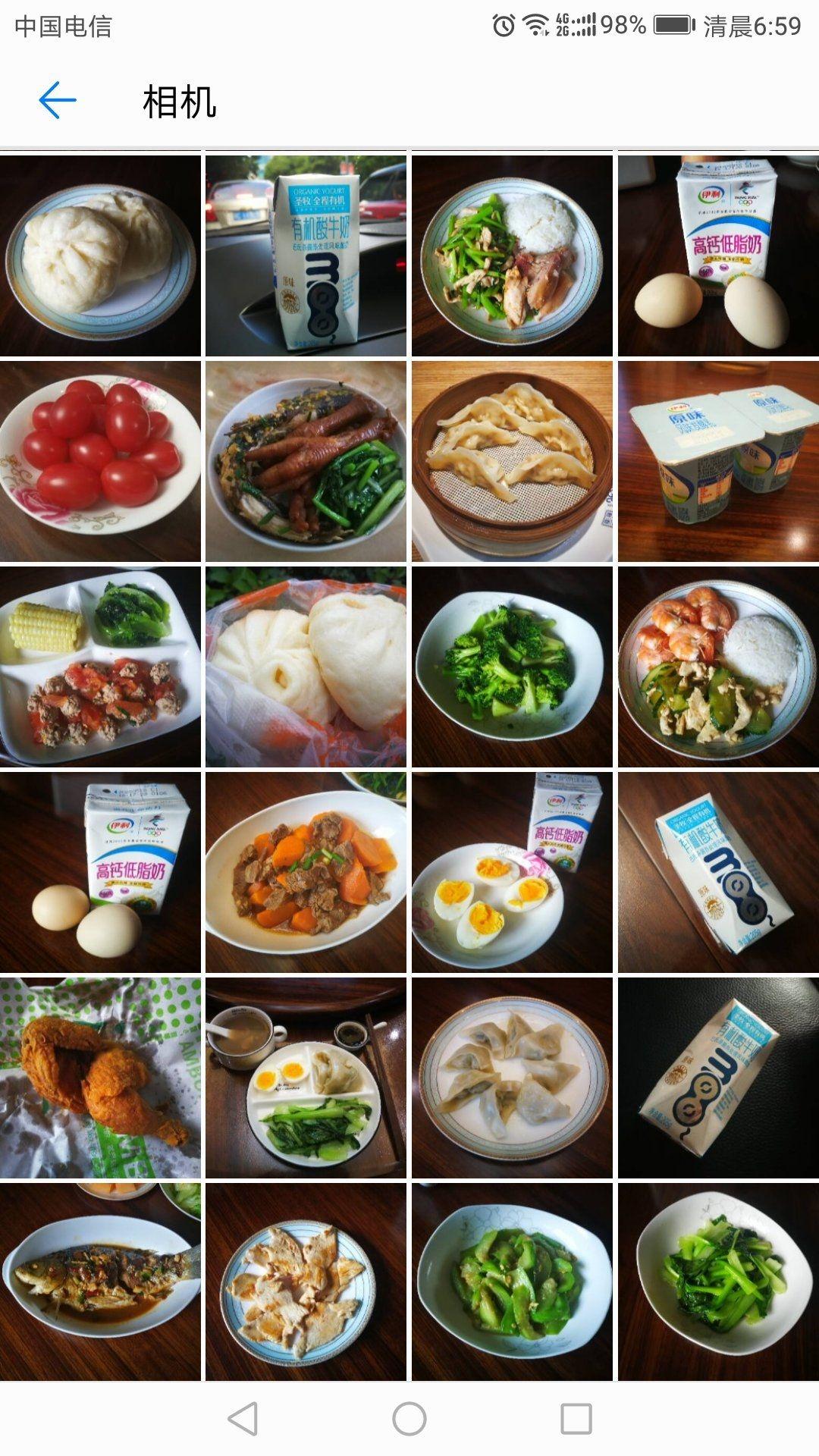View the buns in plastic bag photo

coord(306,667)
